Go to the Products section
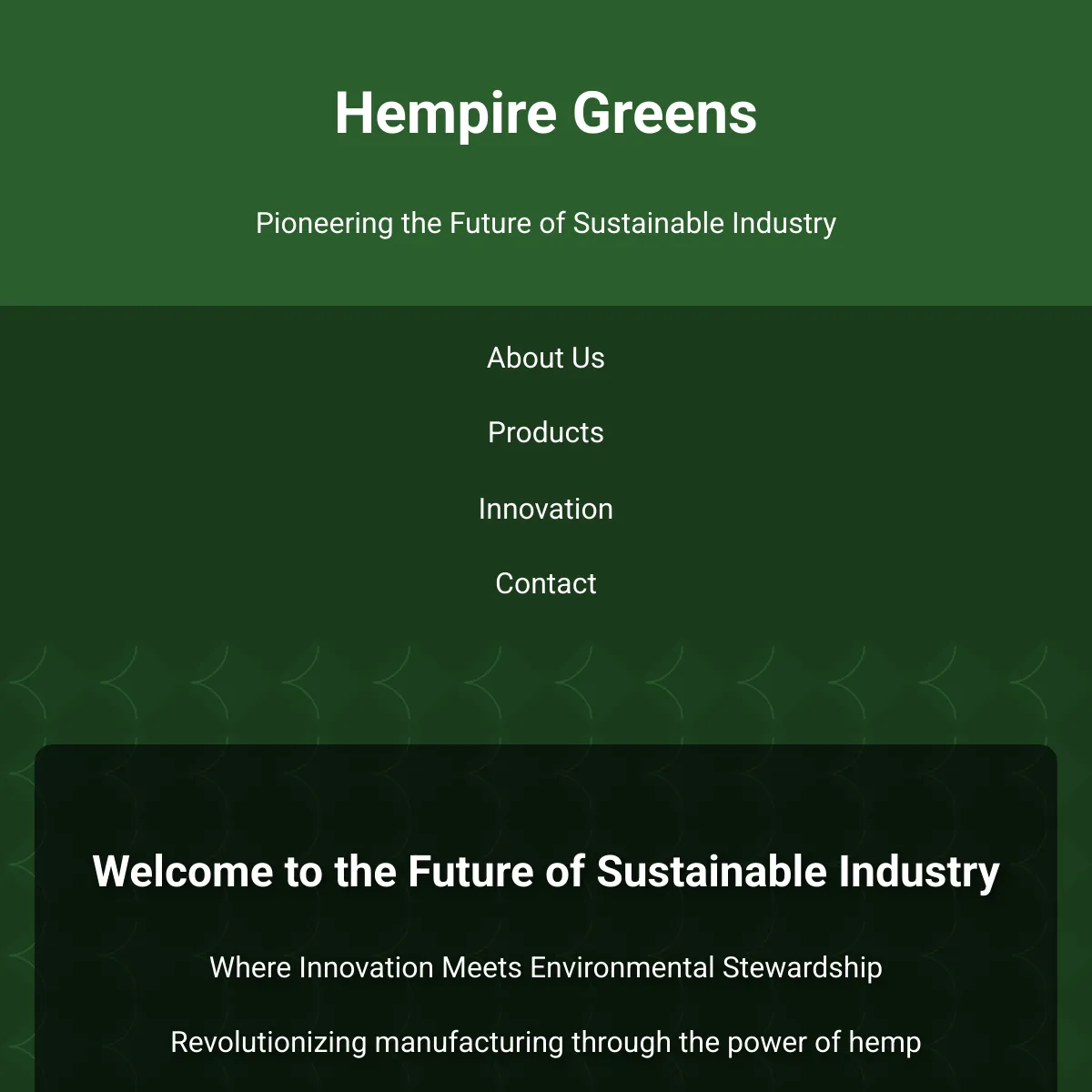 tap(545, 432)
